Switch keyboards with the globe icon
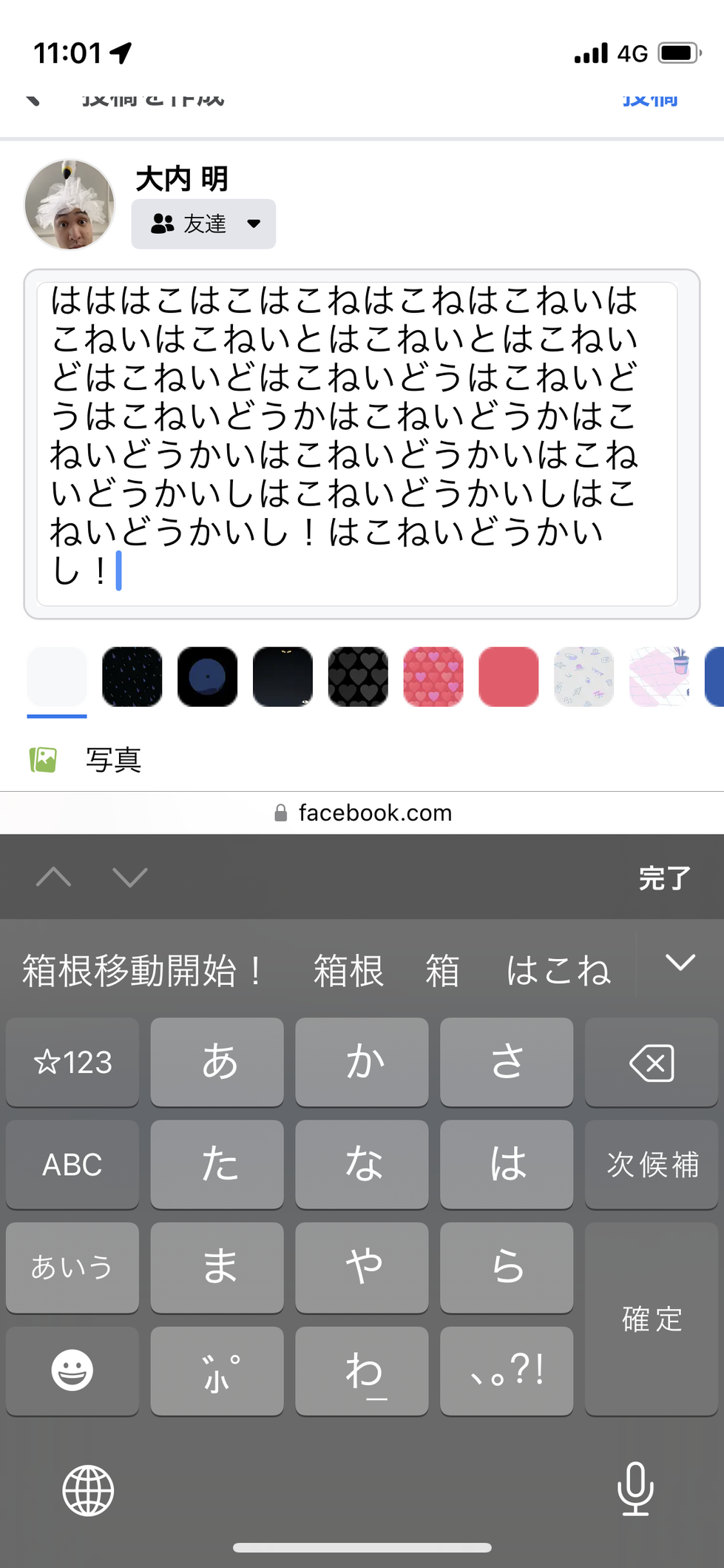724x1568 pixels. (x=88, y=1490)
